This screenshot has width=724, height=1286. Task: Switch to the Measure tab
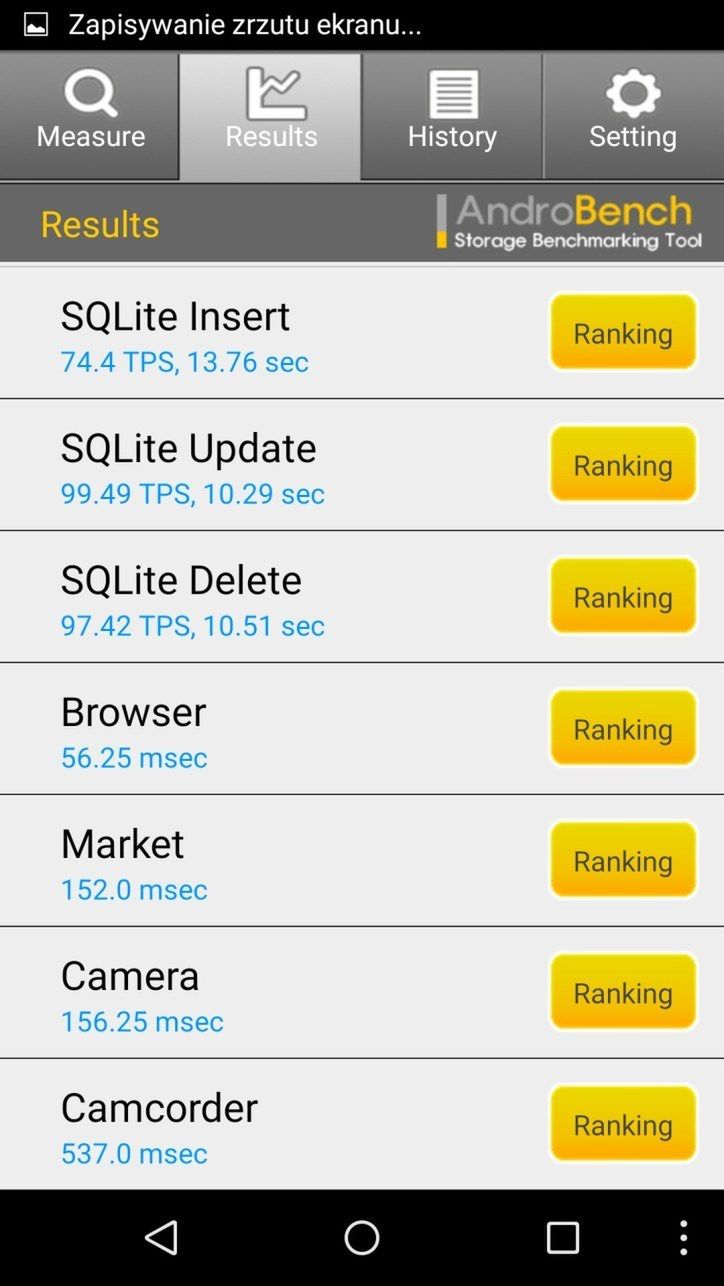click(90, 116)
